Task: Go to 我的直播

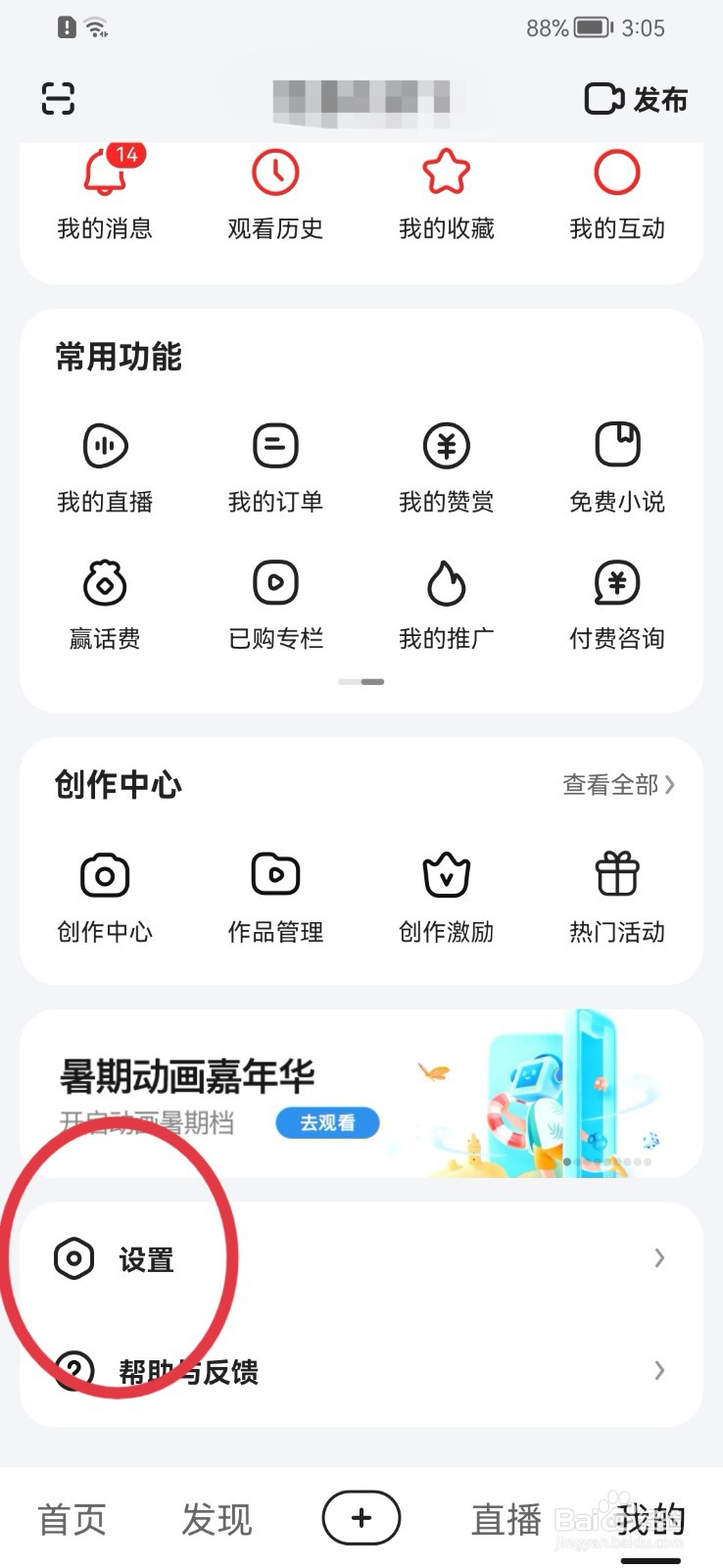Action: pyautogui.click(x=105, y=466)
